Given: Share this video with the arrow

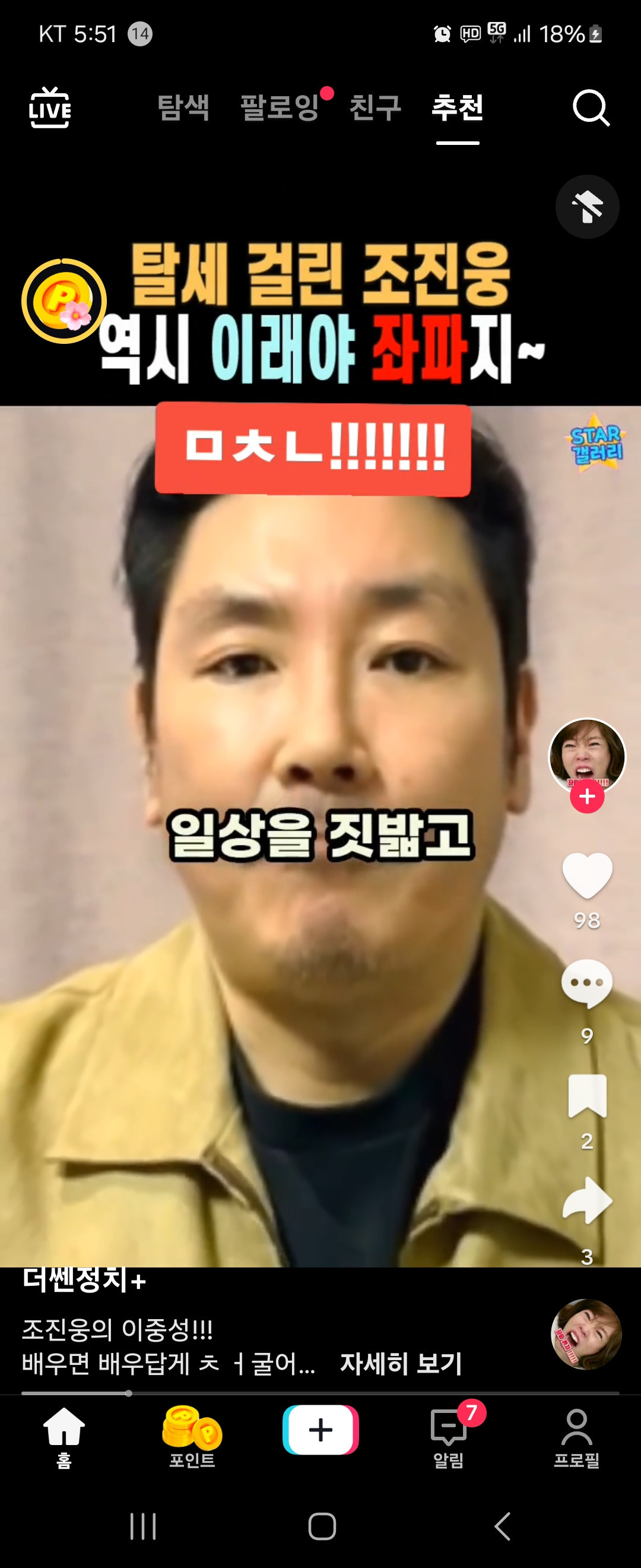Looking at the screenshot, I should pos(587,1200).
